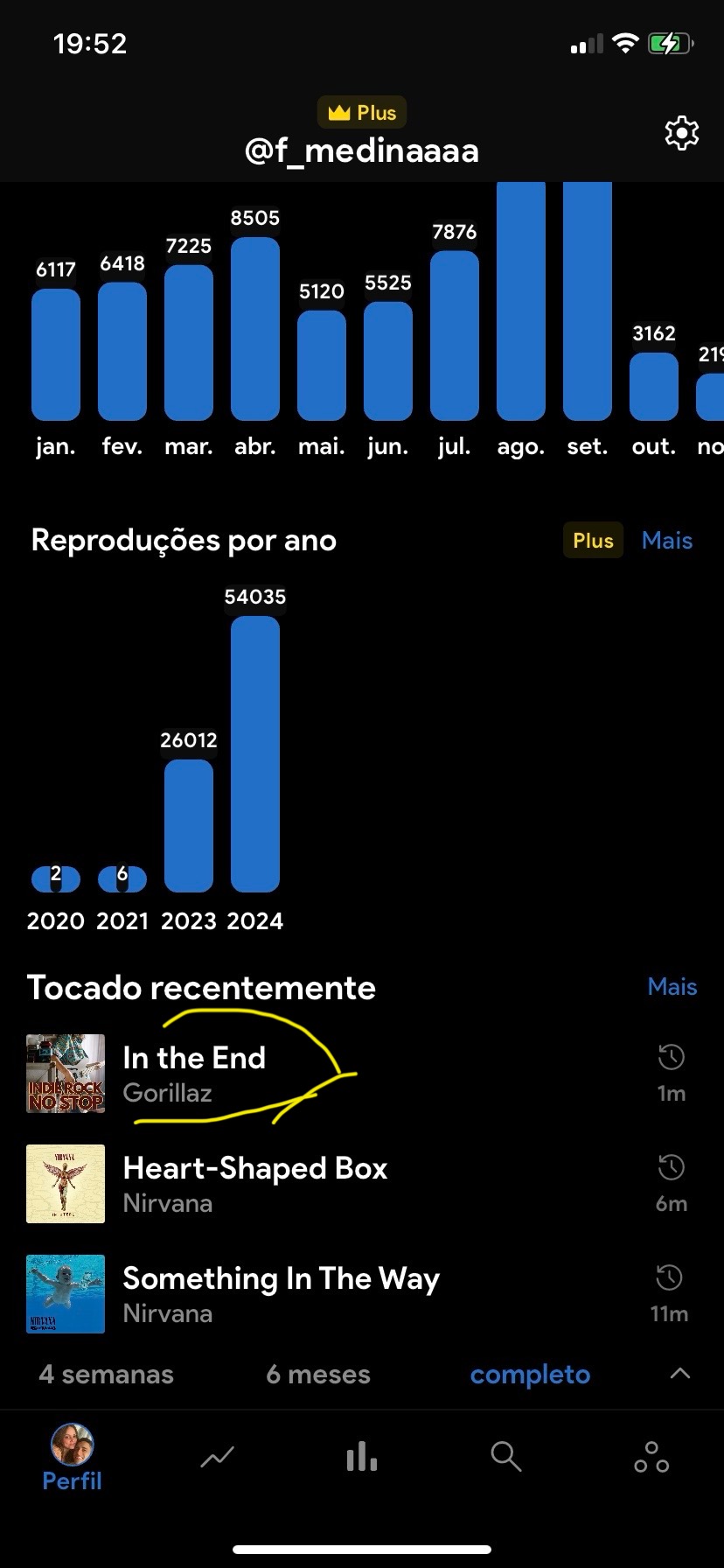724x1568 pixels.
Task: Open the bar chart stats tab
Action: [x=361, y=1457]
